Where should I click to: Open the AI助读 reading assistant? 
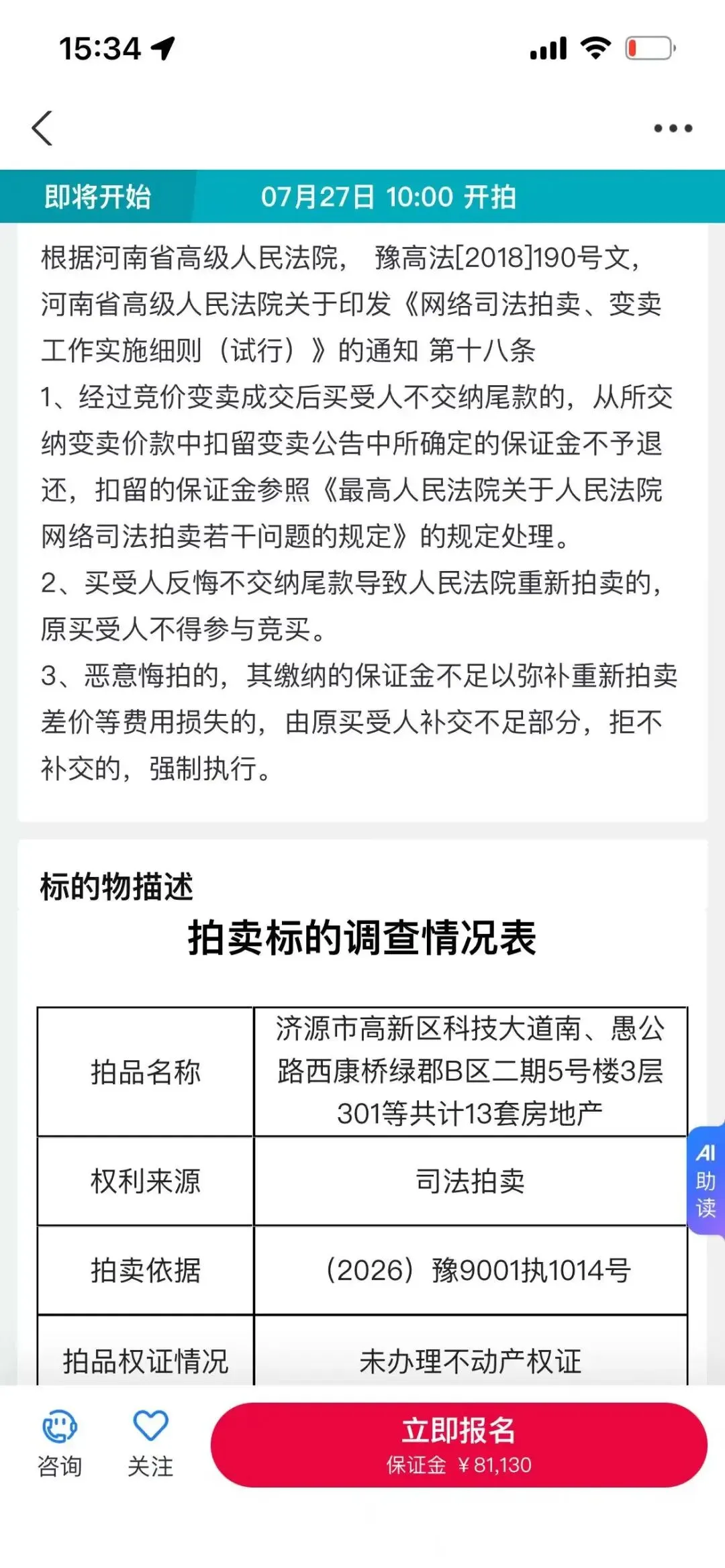pos(706,1181)
